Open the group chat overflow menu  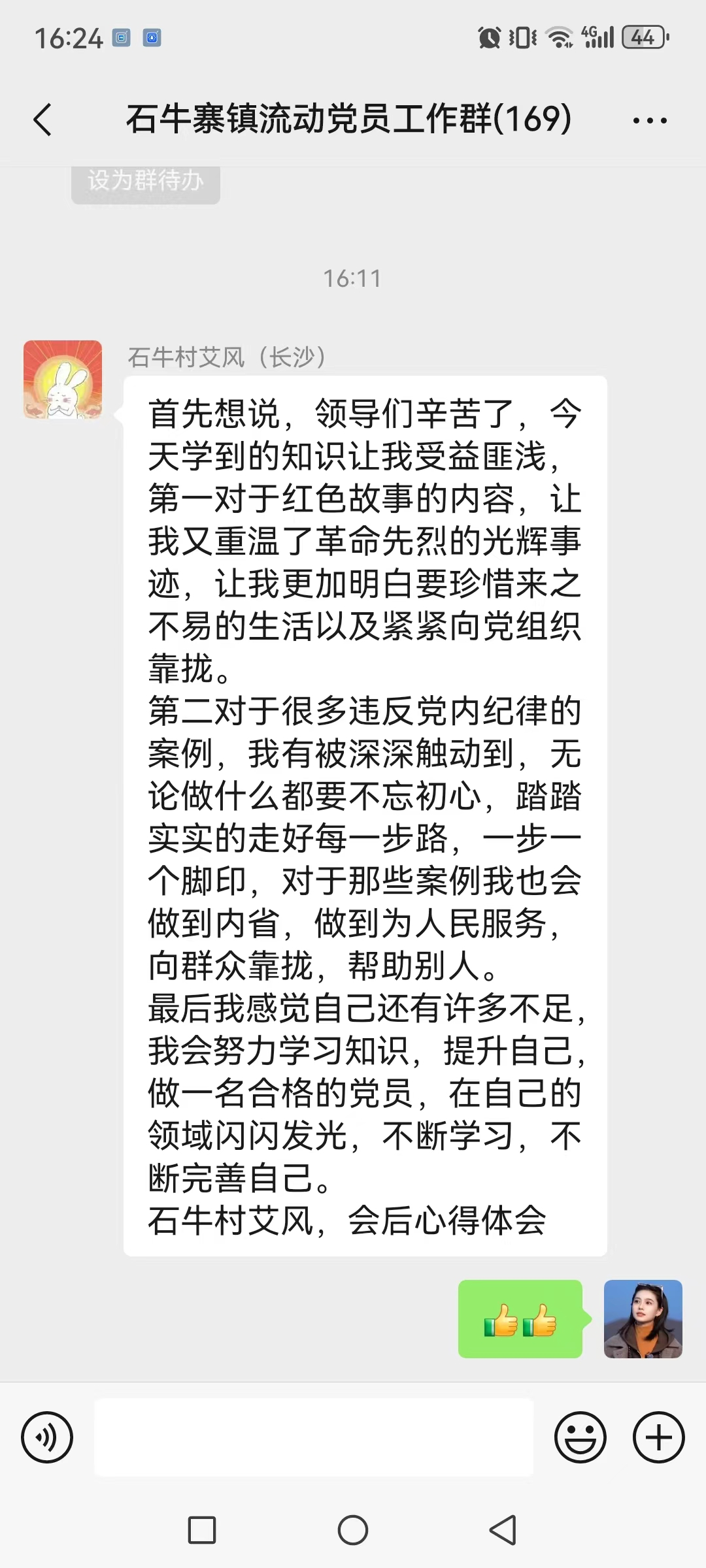(x=650, y=121)
